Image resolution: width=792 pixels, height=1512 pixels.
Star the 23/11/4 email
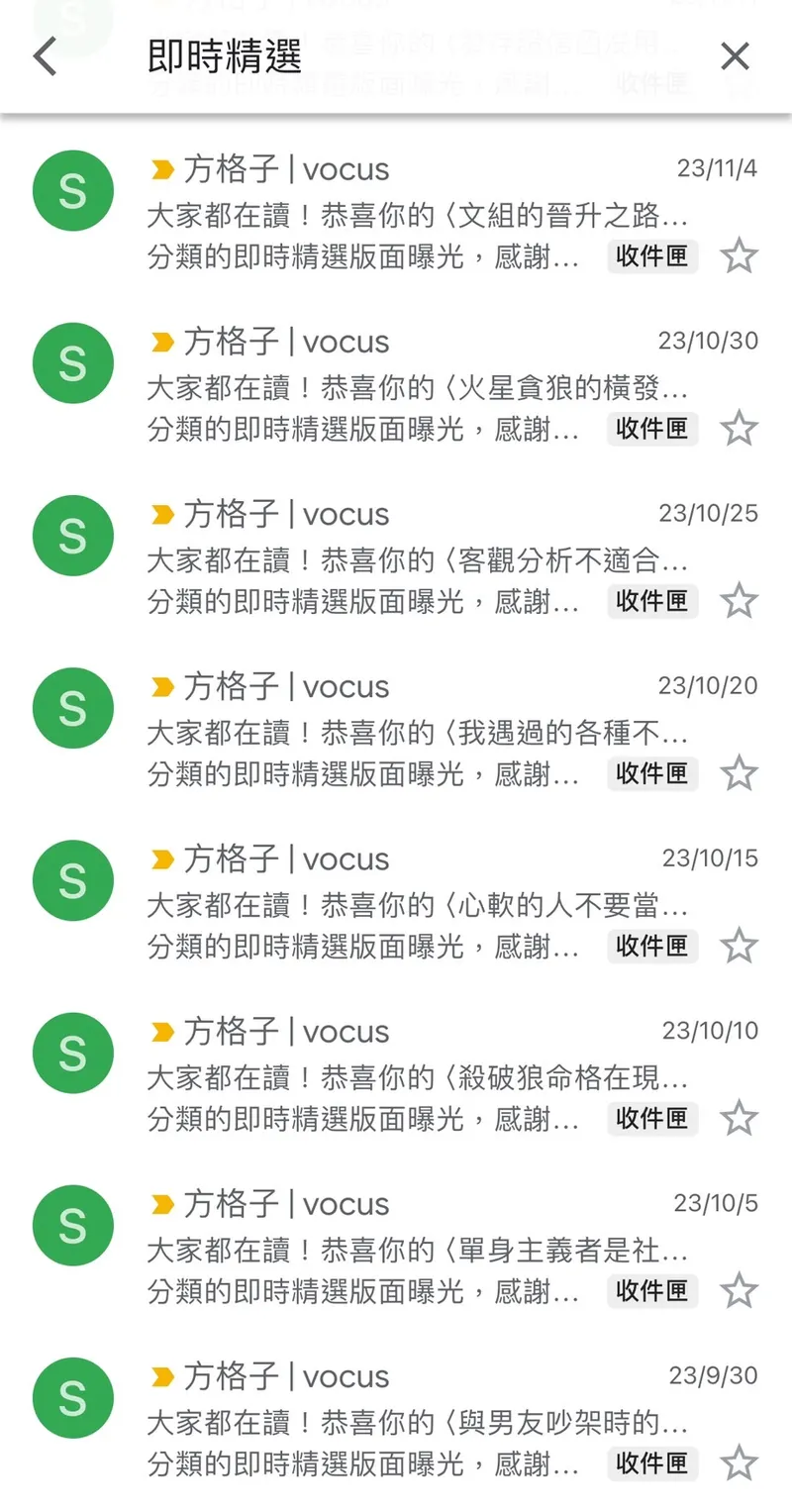click(x=740, y=255)
